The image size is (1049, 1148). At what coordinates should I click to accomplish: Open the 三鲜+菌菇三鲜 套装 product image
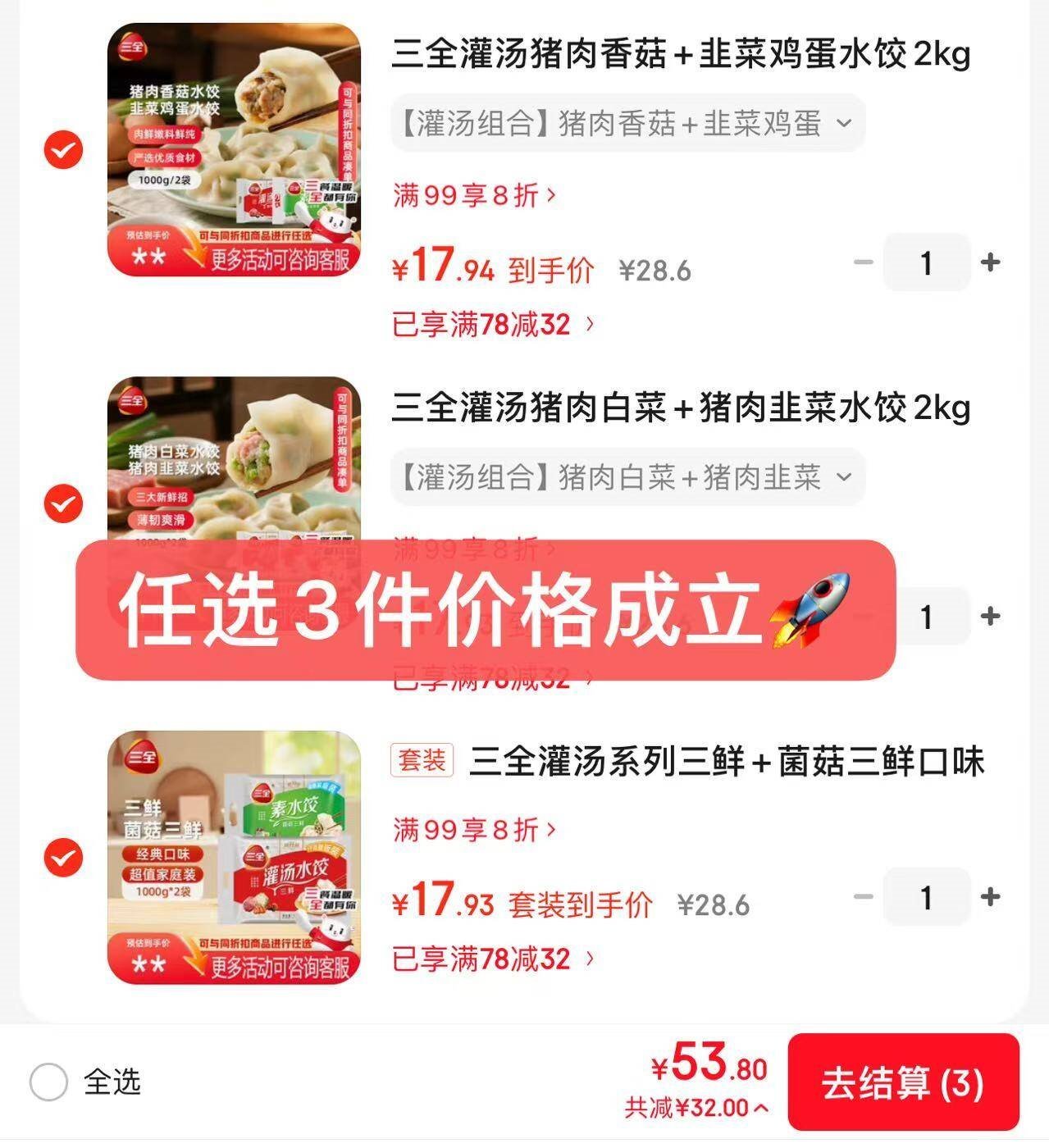point(234,857)
